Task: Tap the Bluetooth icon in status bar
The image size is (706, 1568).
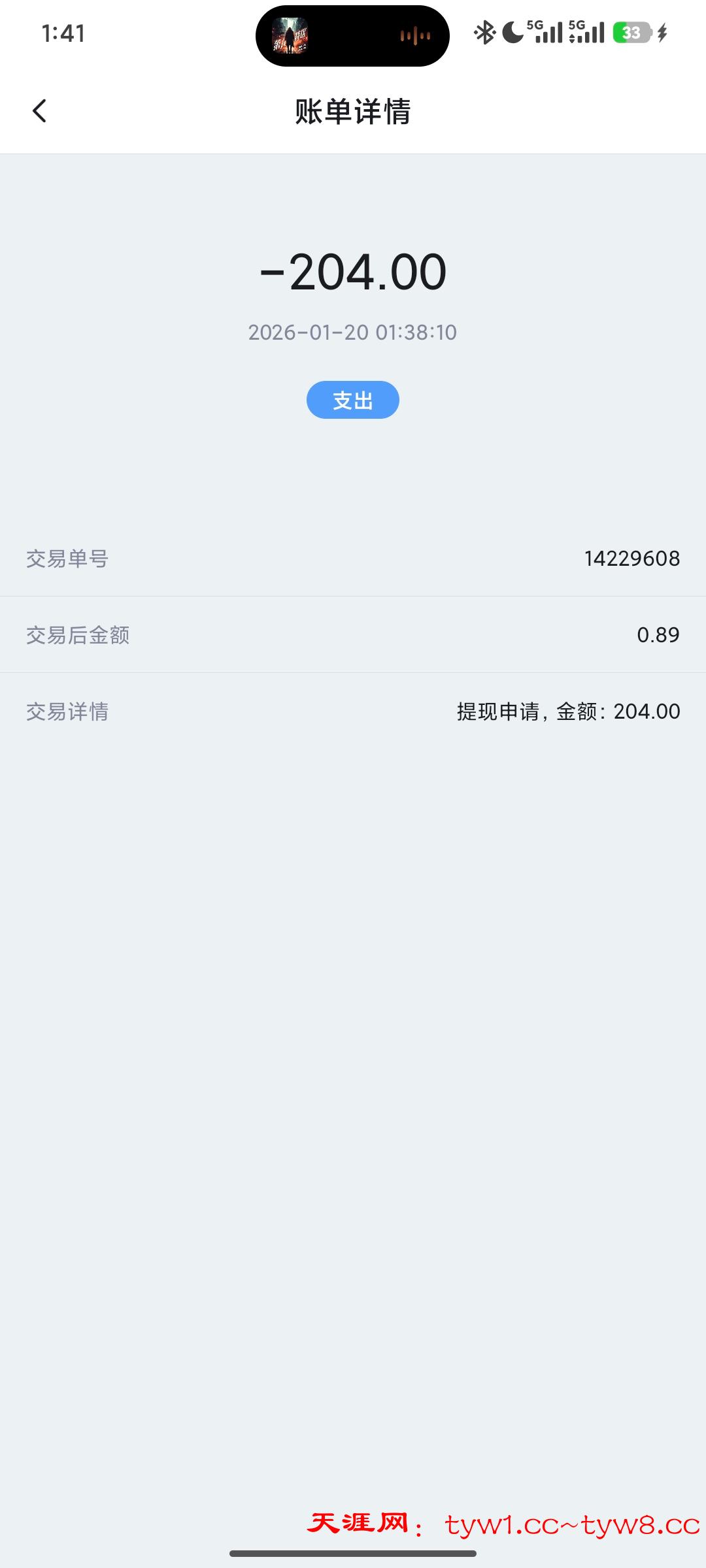Action: [x=484, y=31]
